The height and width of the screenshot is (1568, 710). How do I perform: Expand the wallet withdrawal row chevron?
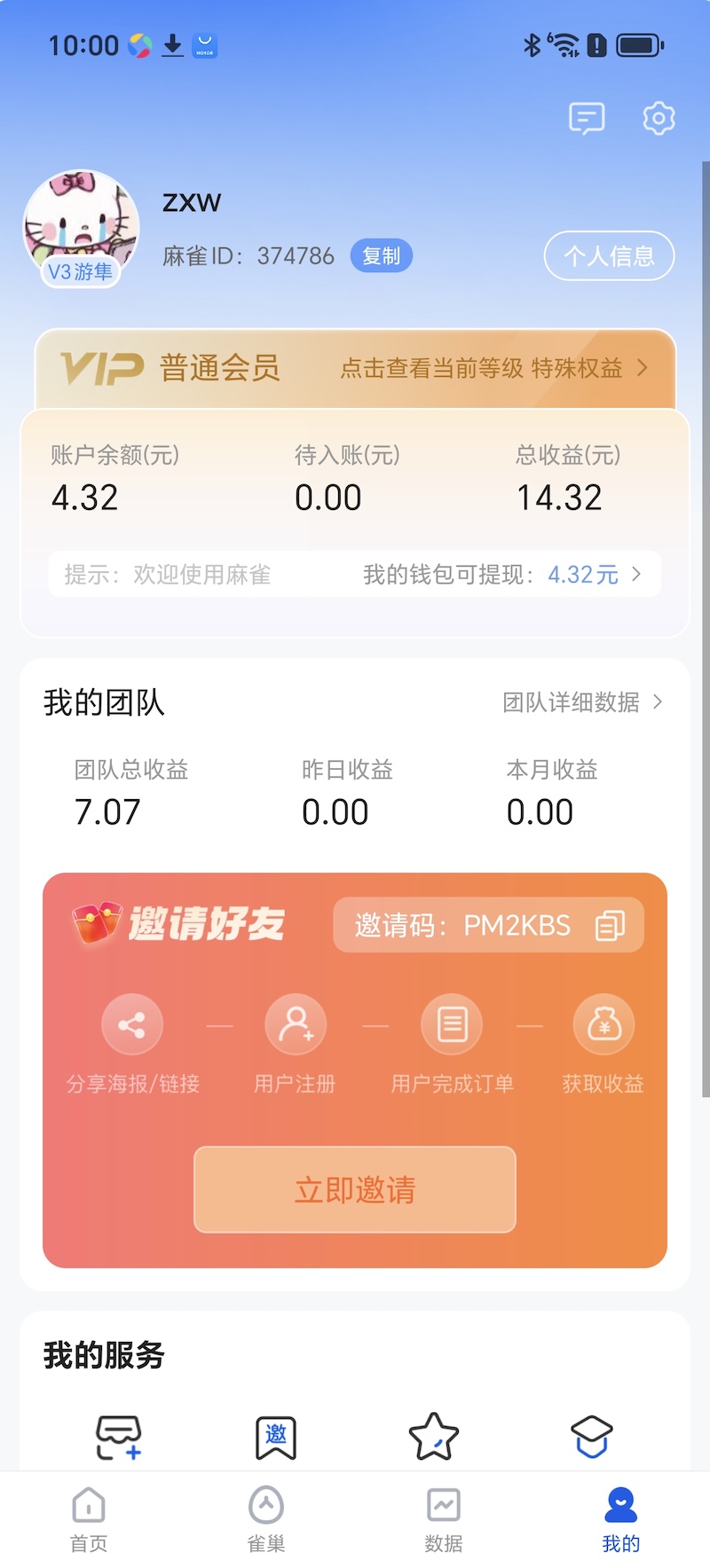pyautogui.click(x=635, y=575)
